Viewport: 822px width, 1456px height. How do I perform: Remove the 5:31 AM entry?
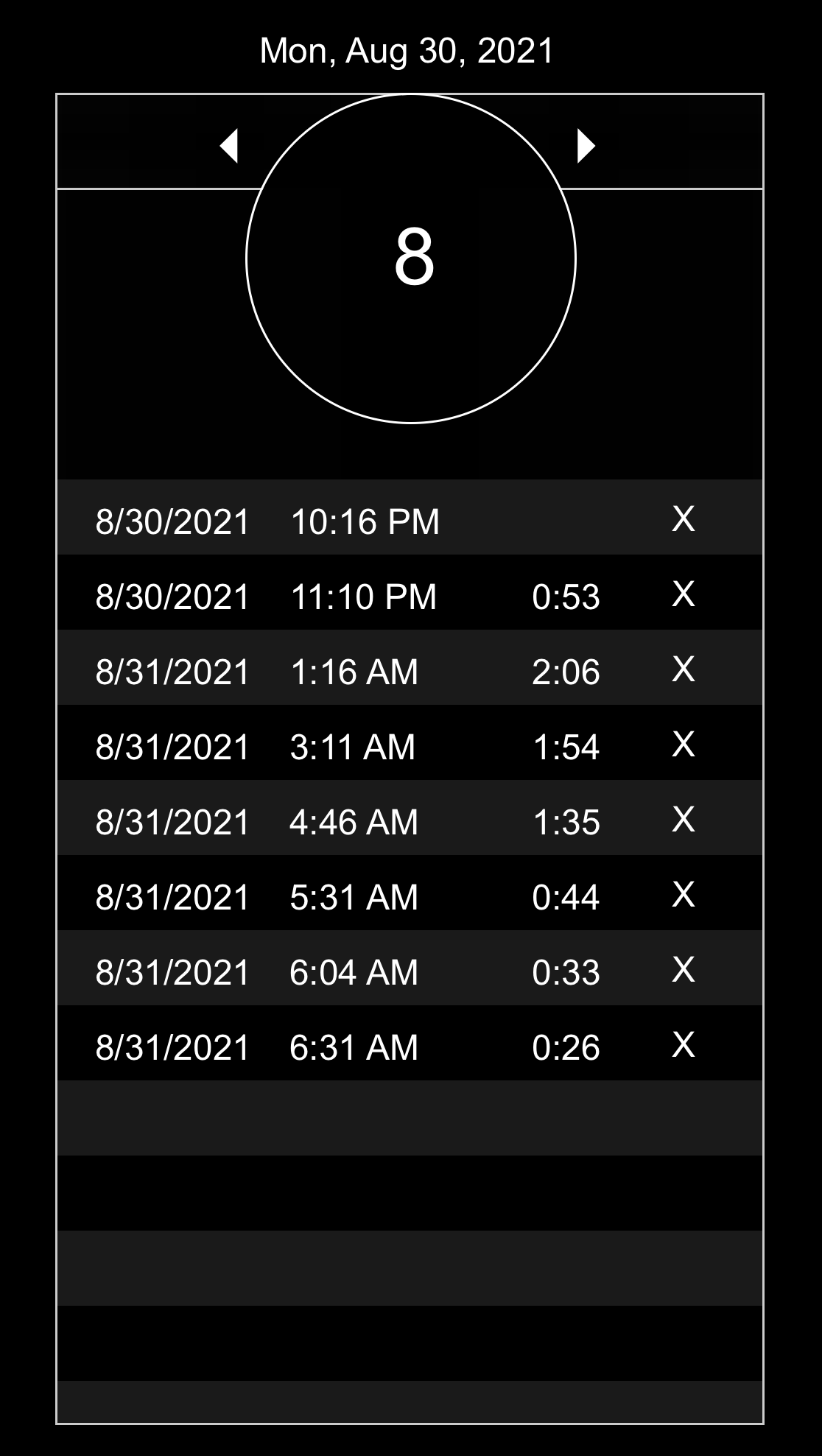click(684, 894)
